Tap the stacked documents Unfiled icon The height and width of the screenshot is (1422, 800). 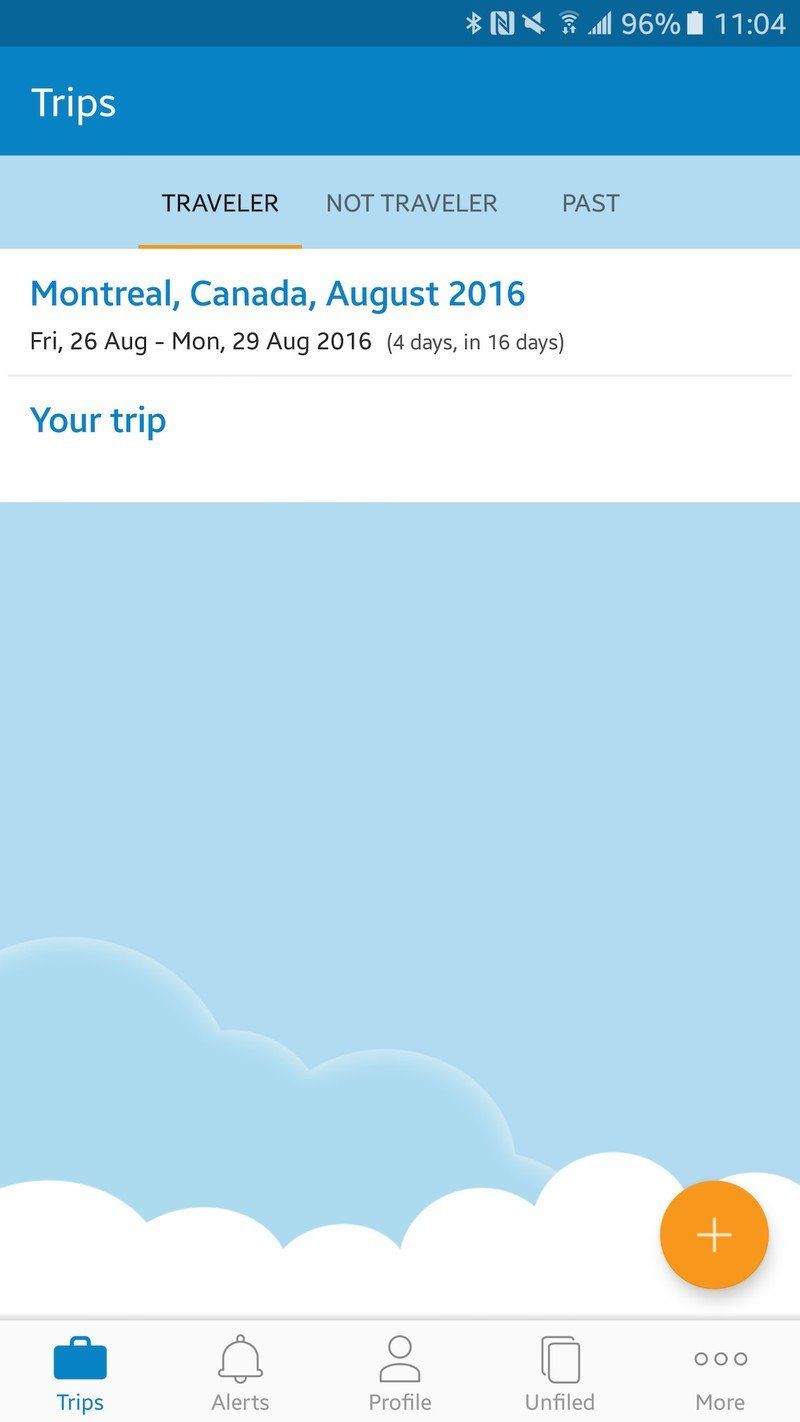560,1357
